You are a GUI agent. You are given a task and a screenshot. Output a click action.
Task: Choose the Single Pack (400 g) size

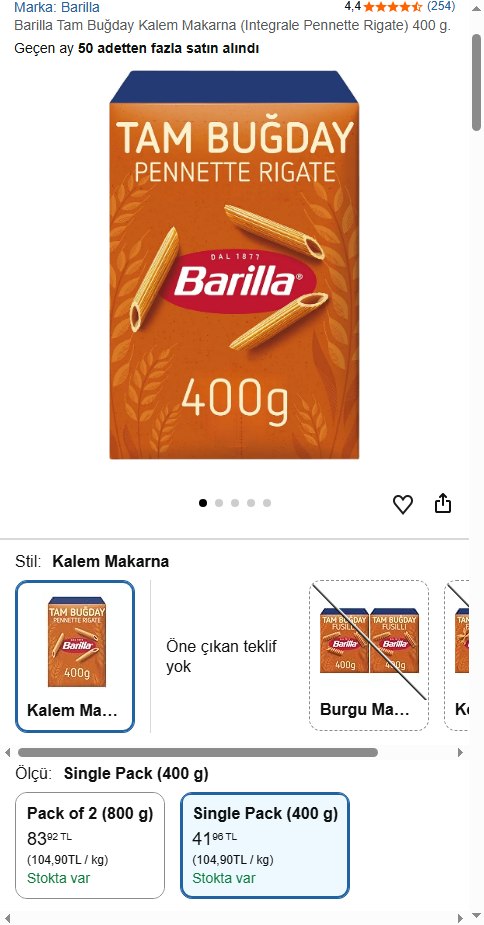tap(265, 845)
